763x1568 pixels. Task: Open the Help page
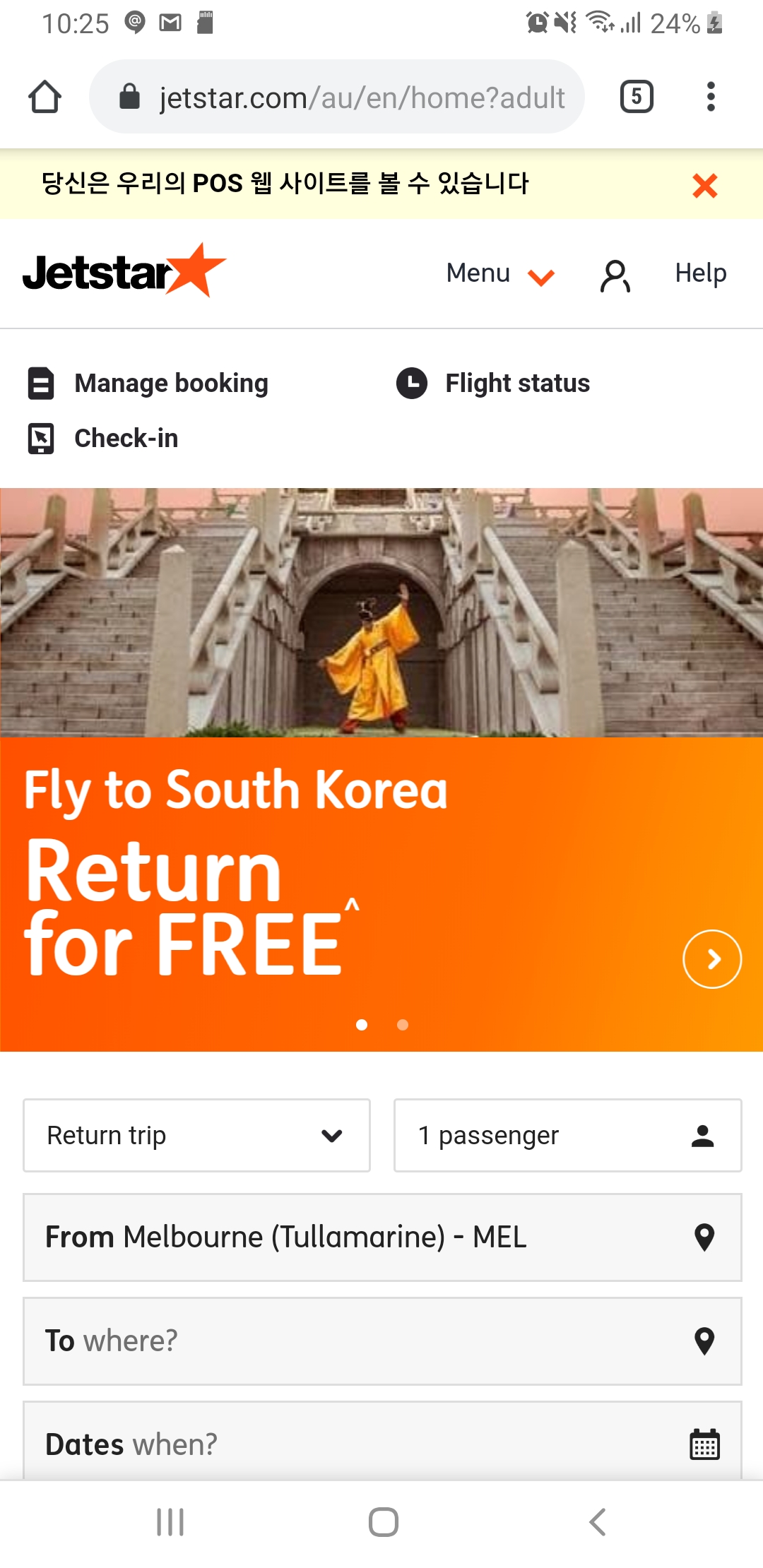tap(700, 273)
